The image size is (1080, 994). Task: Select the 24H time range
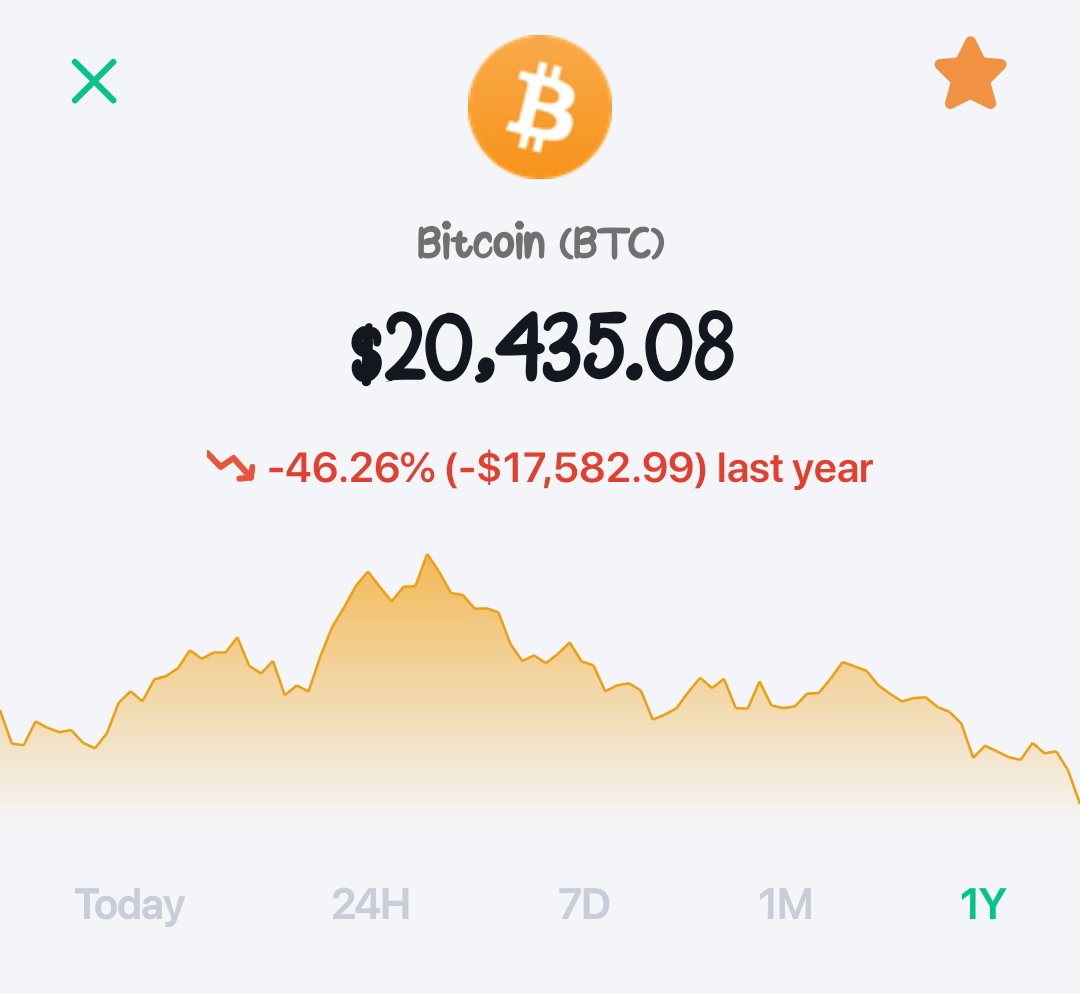[x=371, y=904]
